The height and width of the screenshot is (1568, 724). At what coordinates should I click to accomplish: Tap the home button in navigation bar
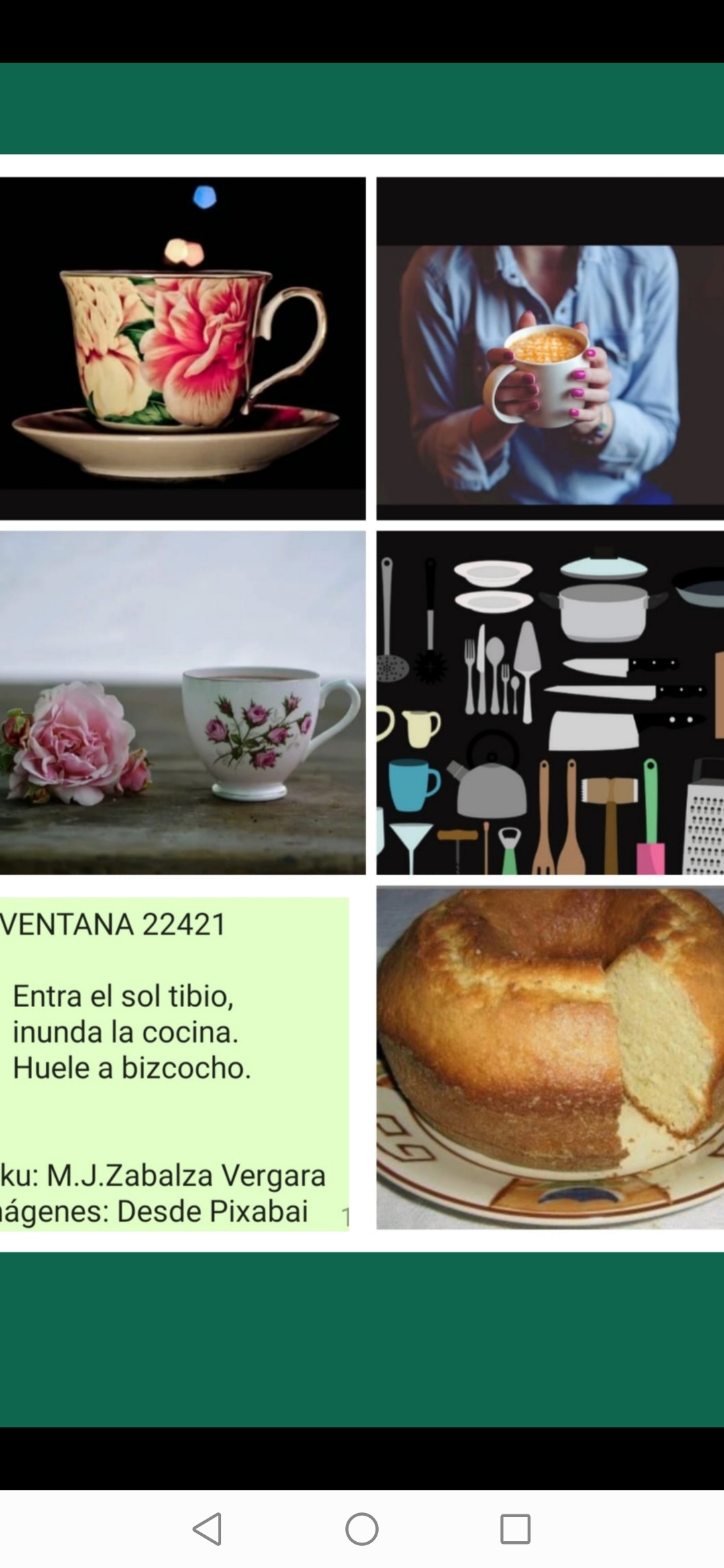click(x=362, y=1528)
